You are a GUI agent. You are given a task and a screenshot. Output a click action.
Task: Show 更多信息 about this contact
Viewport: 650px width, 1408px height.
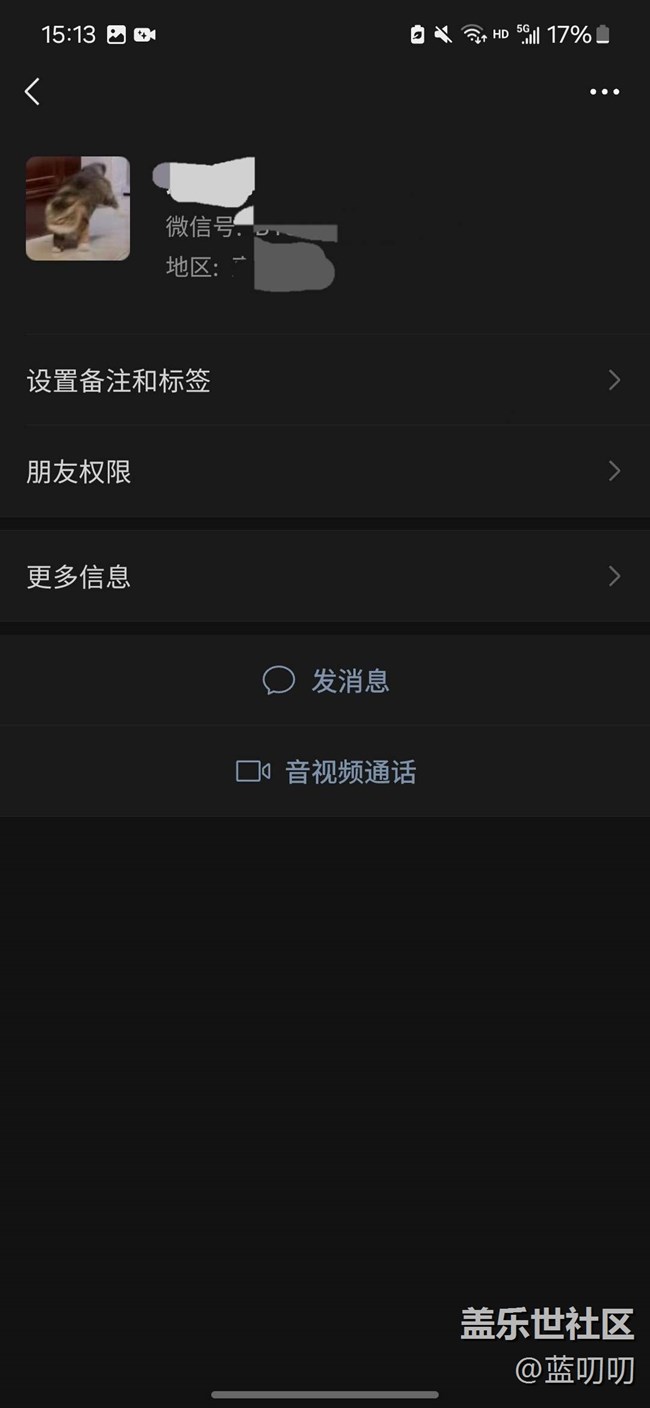[x=324, y=577]
